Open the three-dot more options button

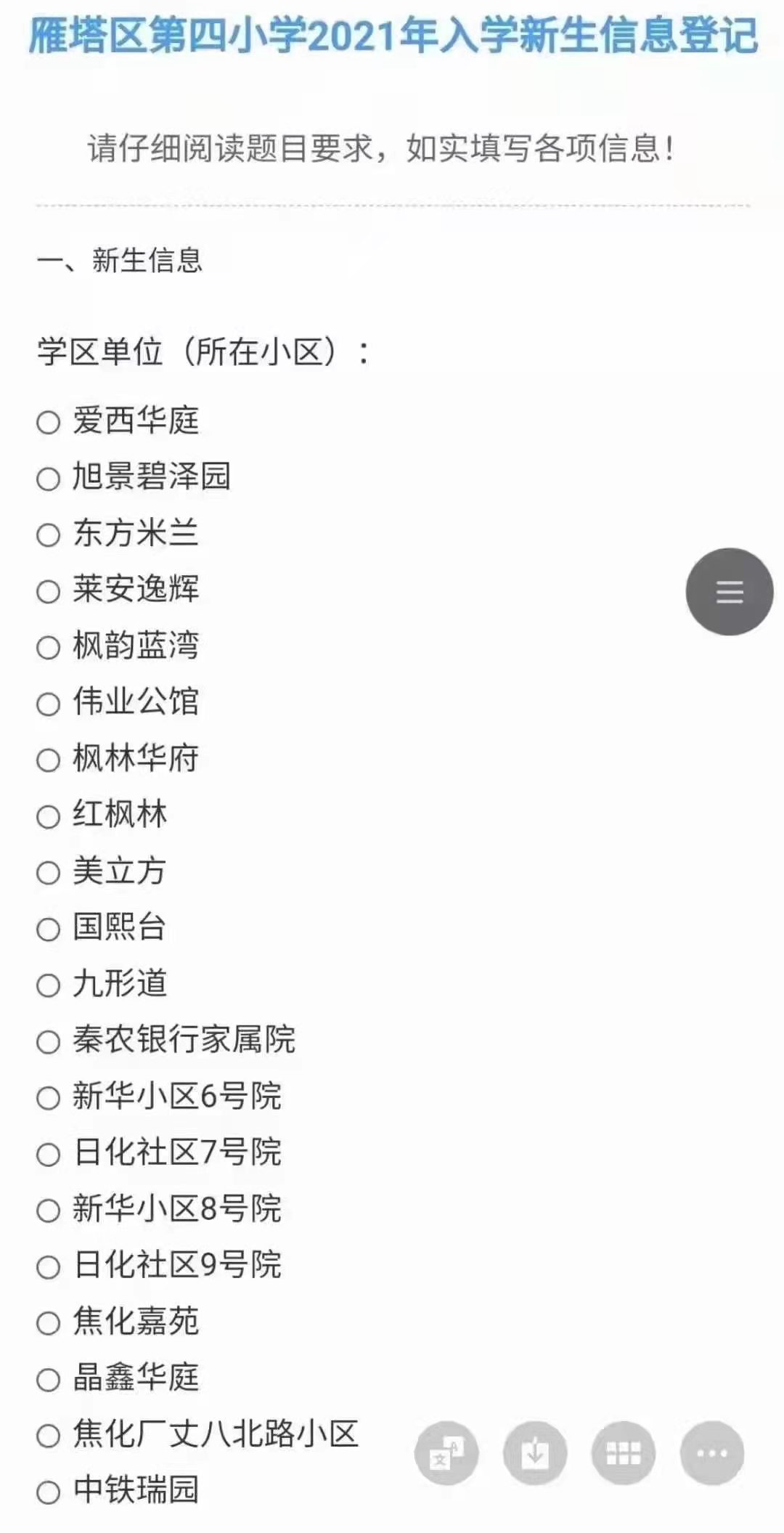point(711,1453)
